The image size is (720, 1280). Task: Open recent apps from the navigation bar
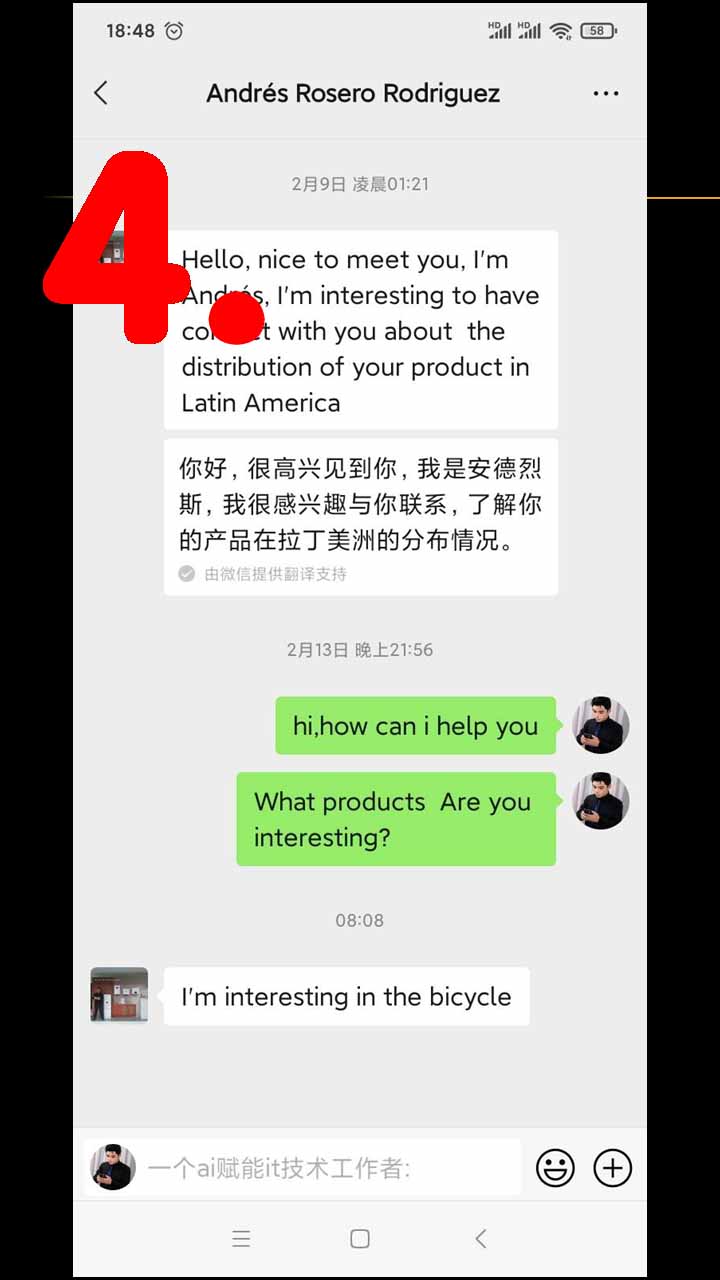tap(241, 1239)
